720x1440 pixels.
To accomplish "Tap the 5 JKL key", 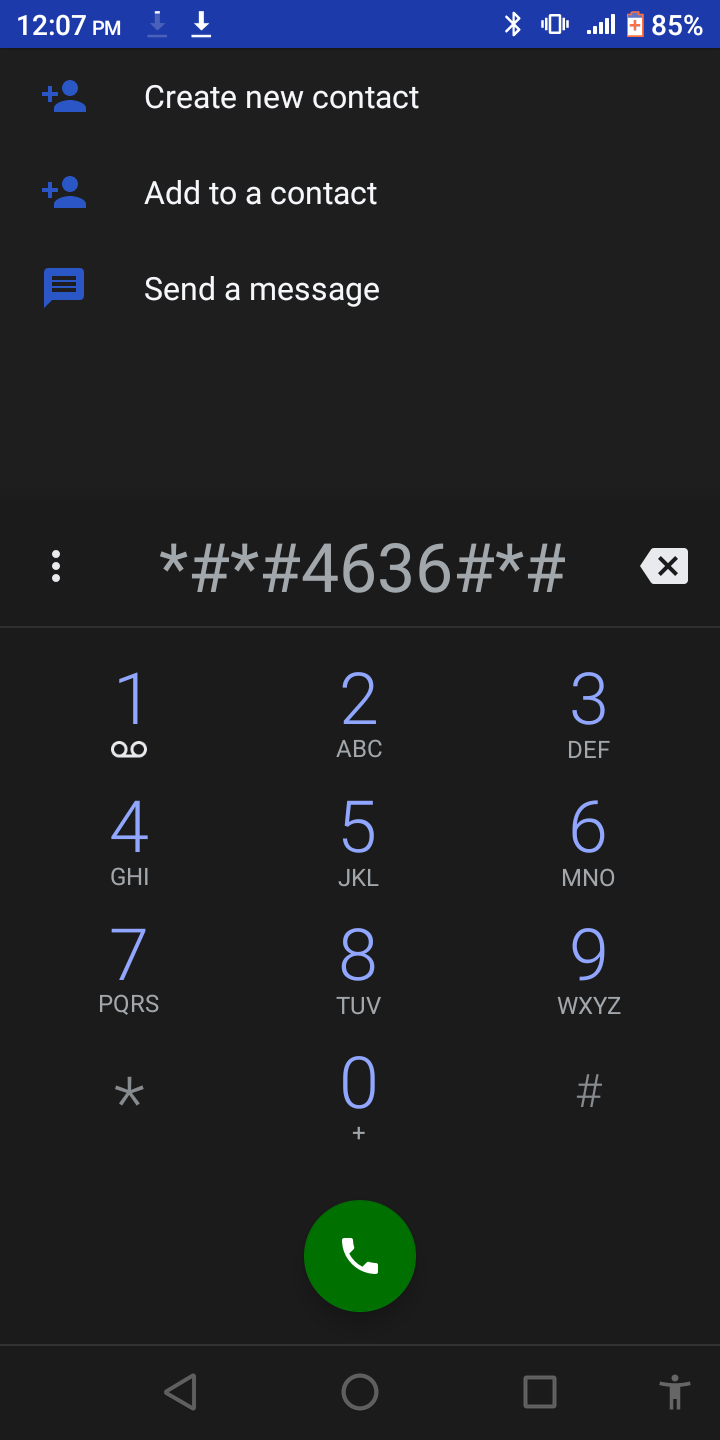I will 359,840.
